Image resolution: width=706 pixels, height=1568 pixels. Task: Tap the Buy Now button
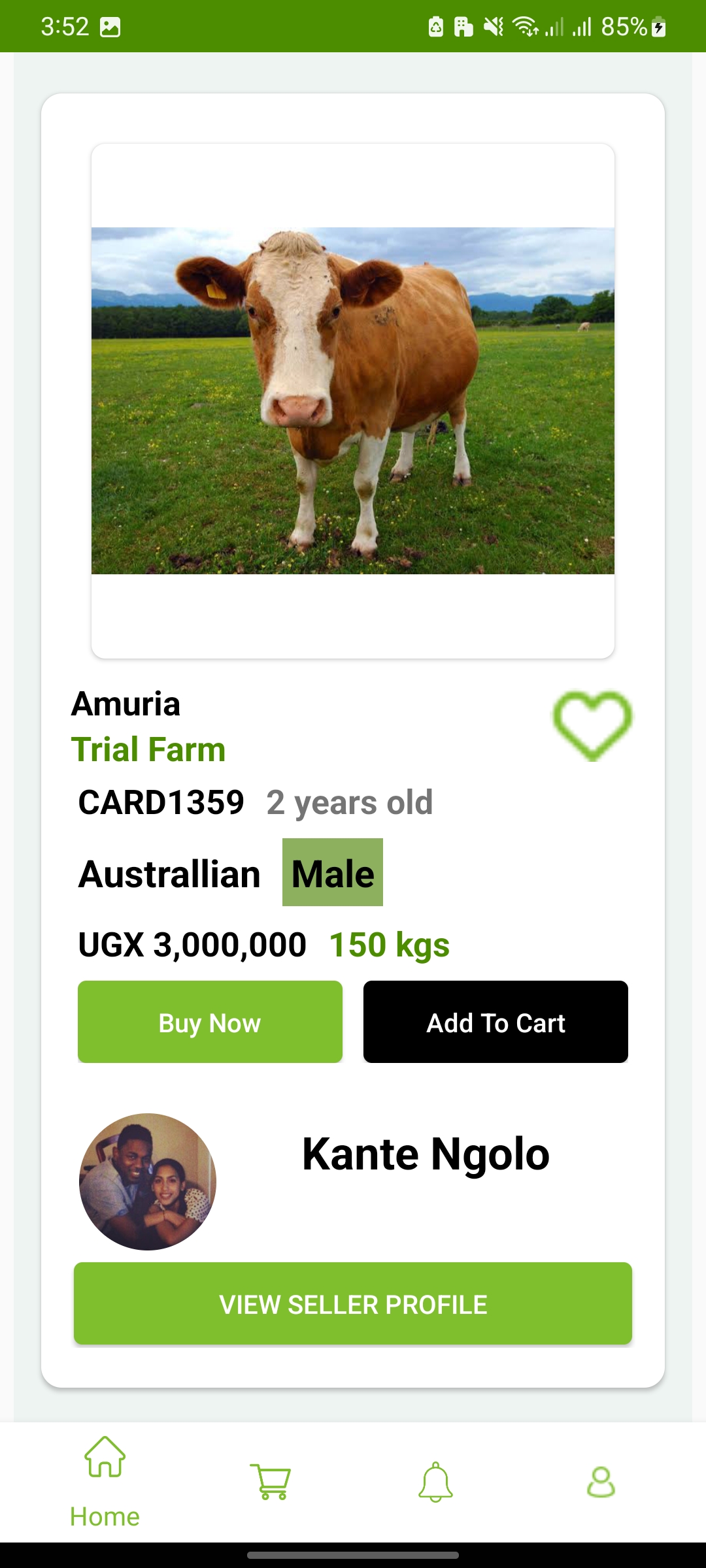coord(210,1022)
